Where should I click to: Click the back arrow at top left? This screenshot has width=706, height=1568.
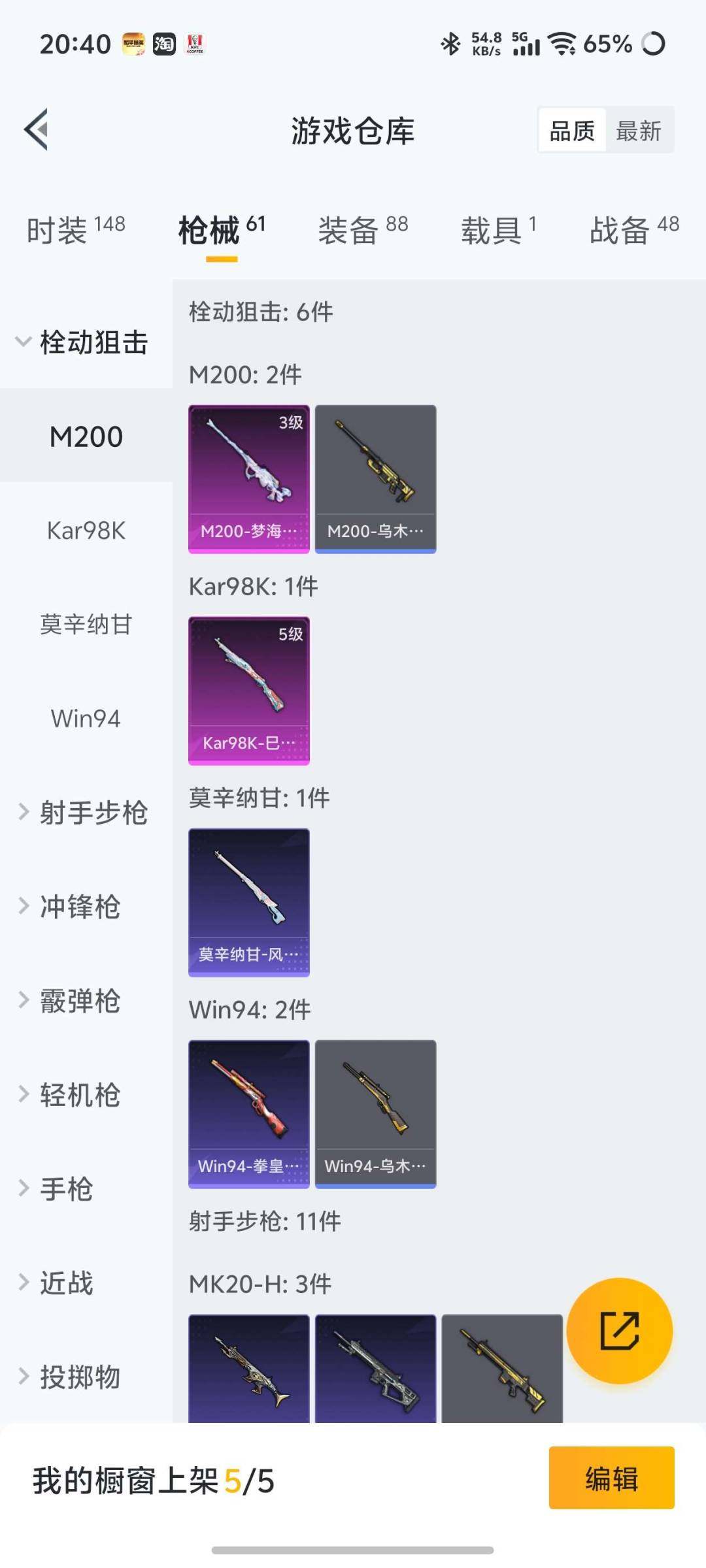pyautogui.click(x=37, y=129)
